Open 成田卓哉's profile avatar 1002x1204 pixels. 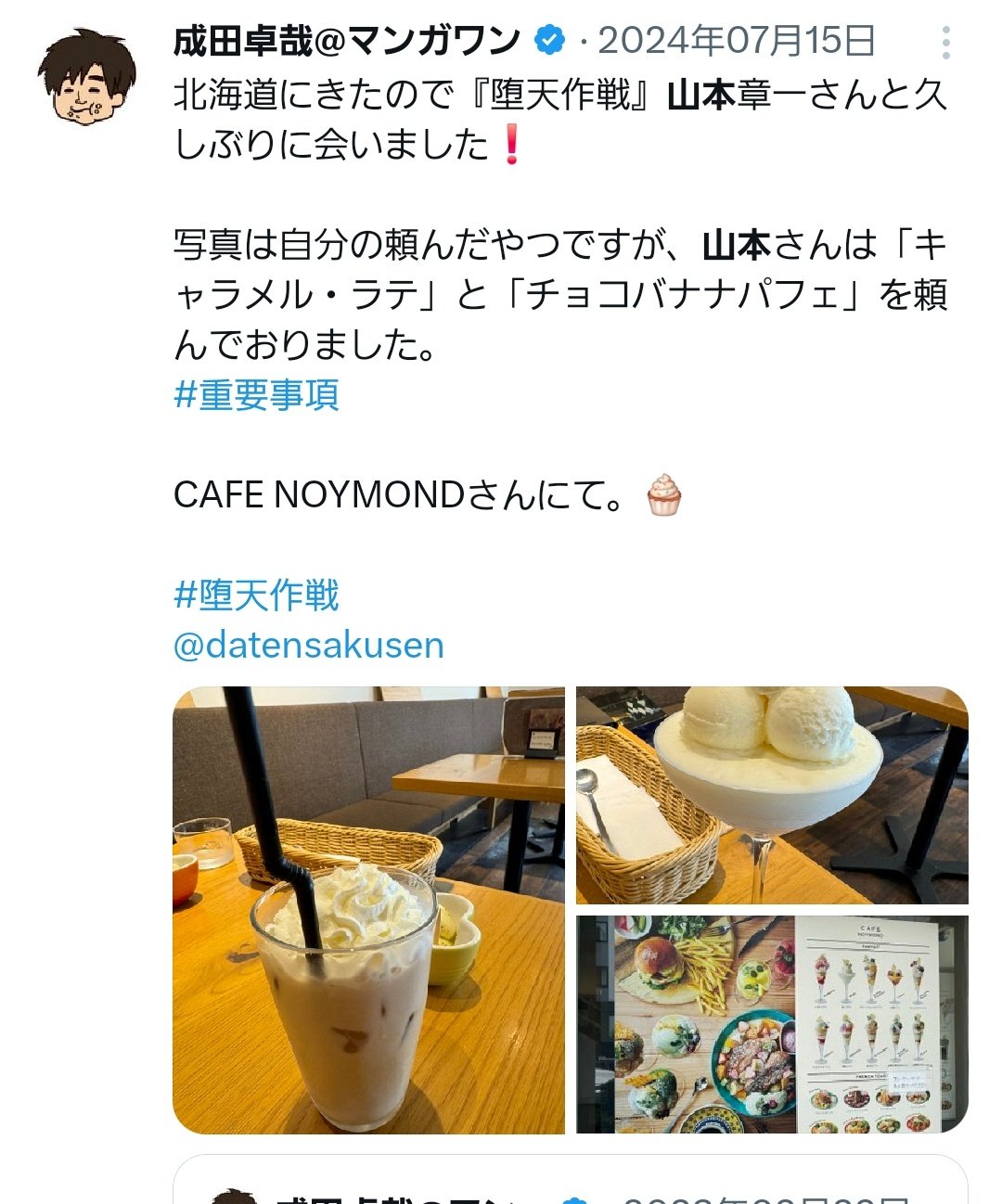[86, 77]
